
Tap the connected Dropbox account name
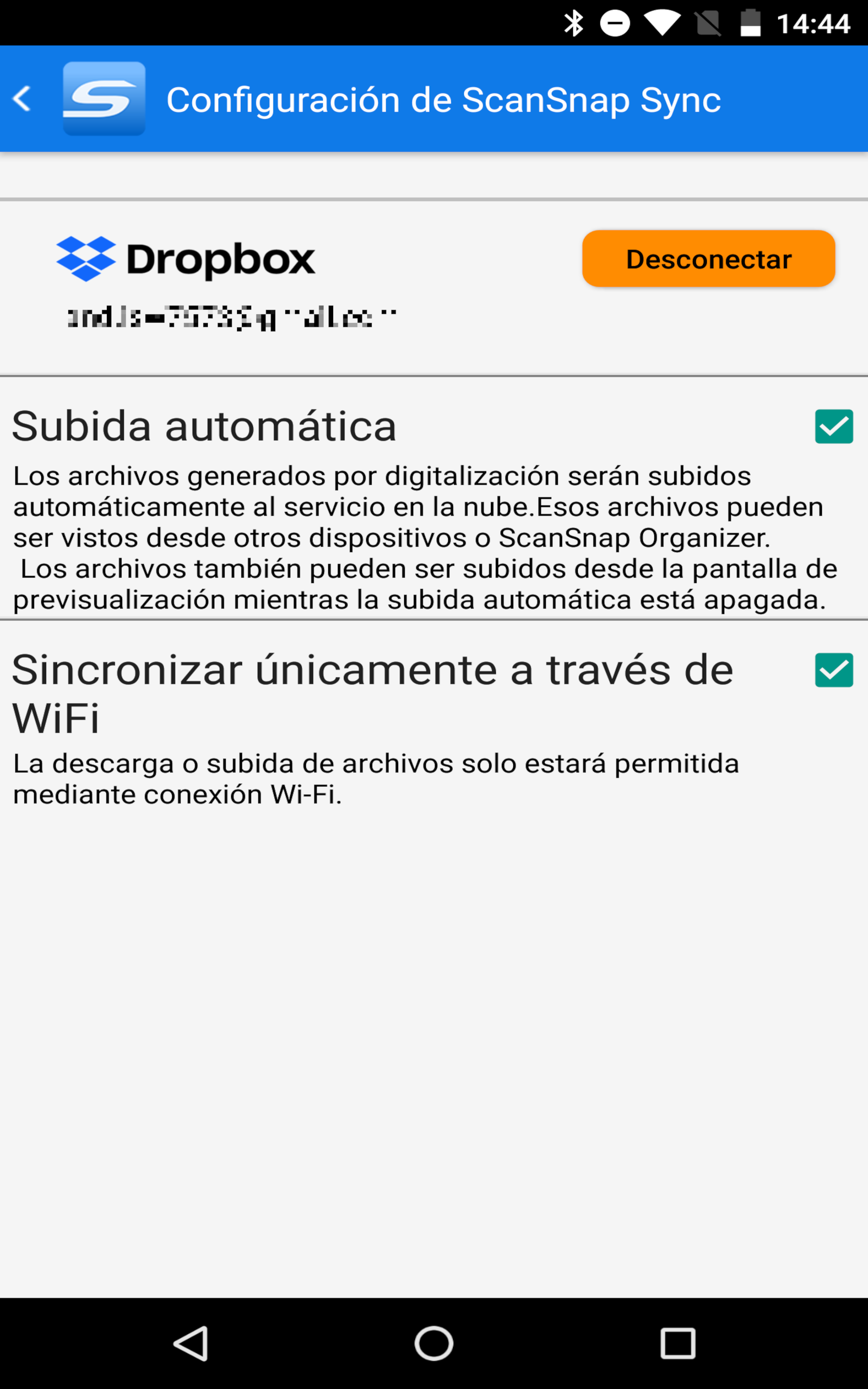tap(229, 316)
